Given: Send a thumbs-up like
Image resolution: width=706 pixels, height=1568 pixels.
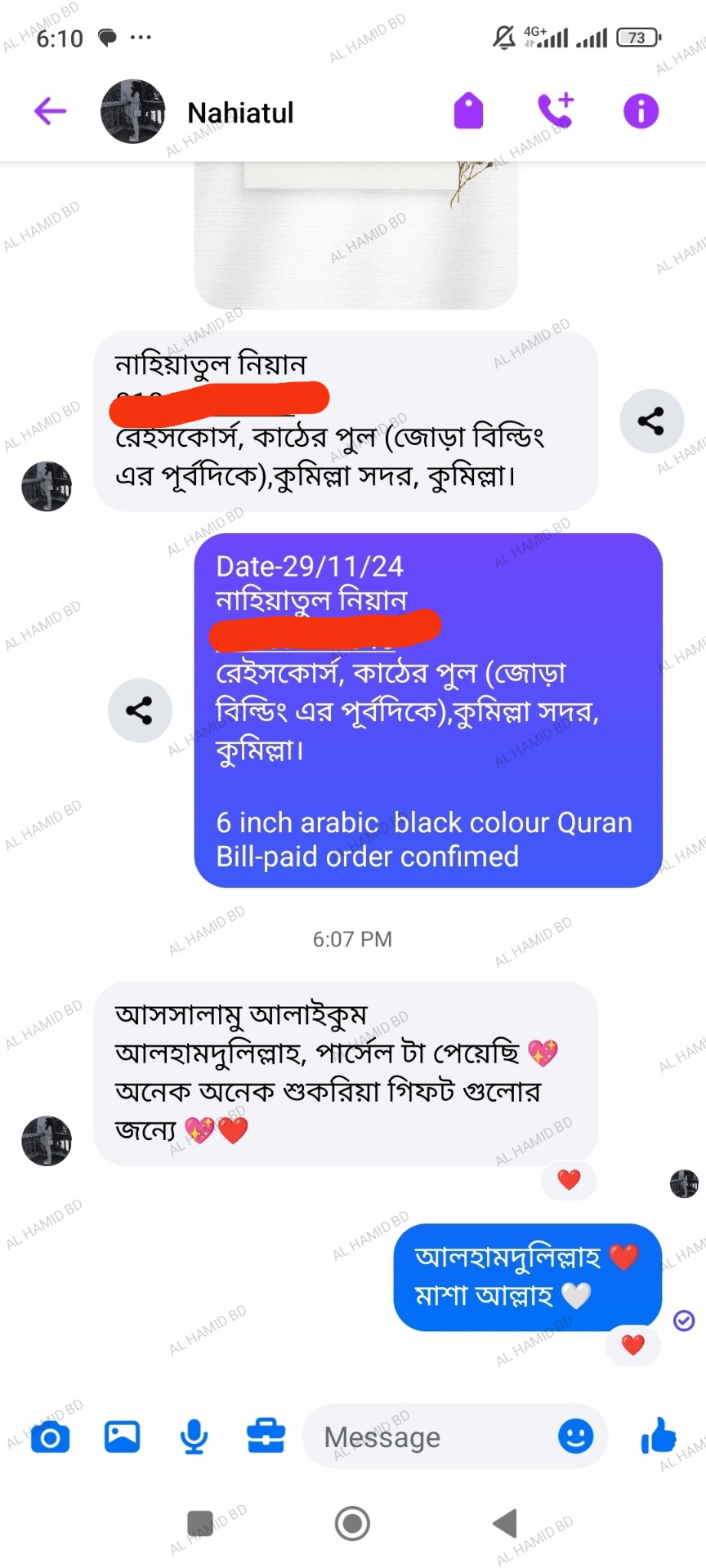Looking at the screenshot, I should point(659,1436).
